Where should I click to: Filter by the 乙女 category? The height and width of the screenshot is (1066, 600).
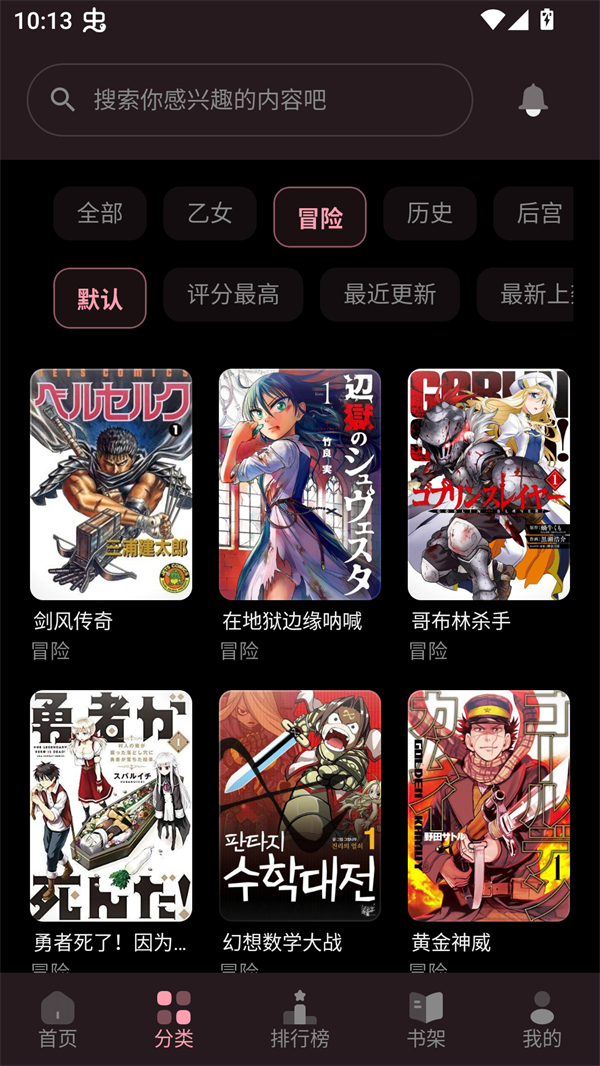210,213
